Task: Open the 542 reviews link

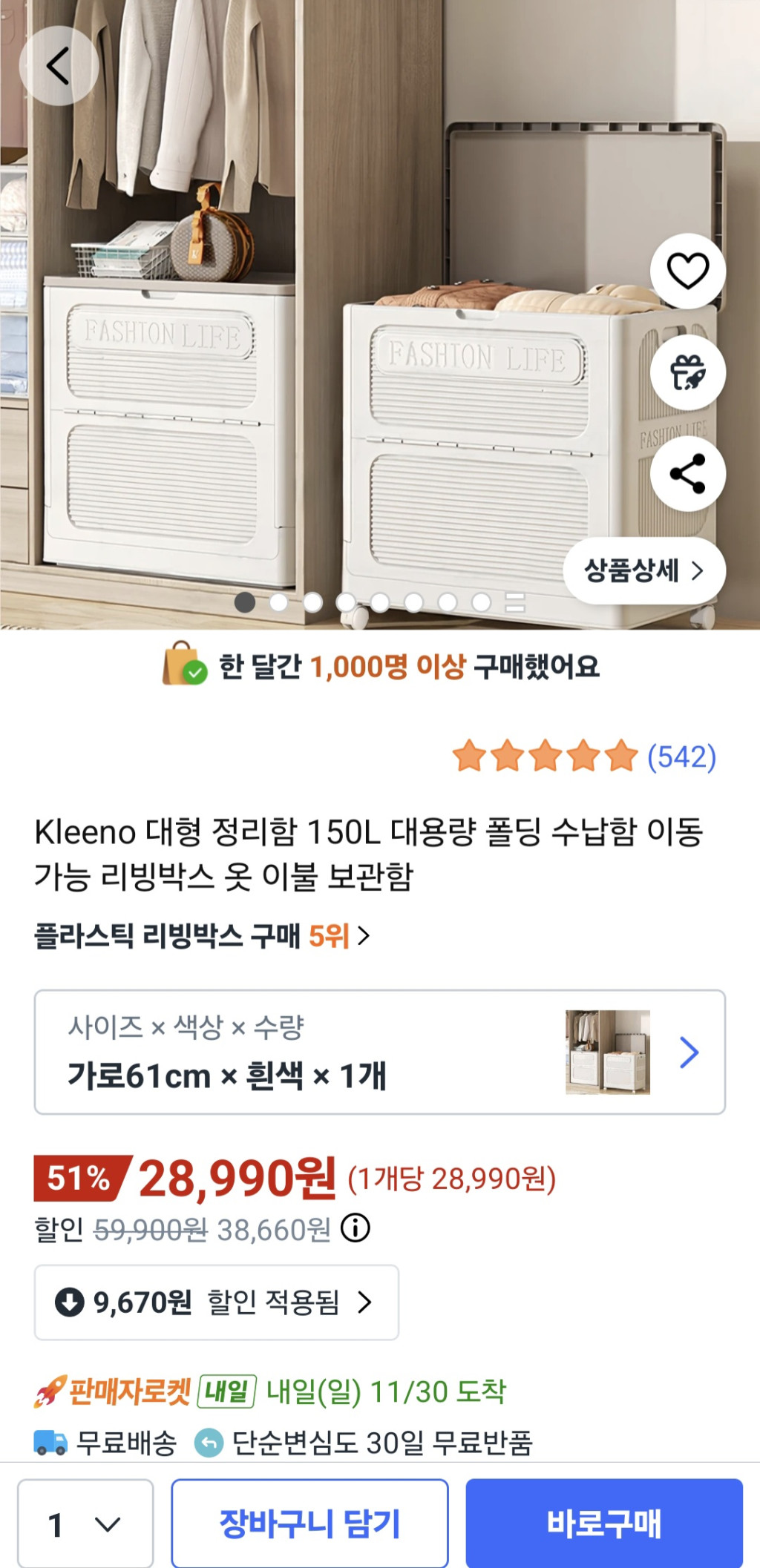Action: (681, 757)
